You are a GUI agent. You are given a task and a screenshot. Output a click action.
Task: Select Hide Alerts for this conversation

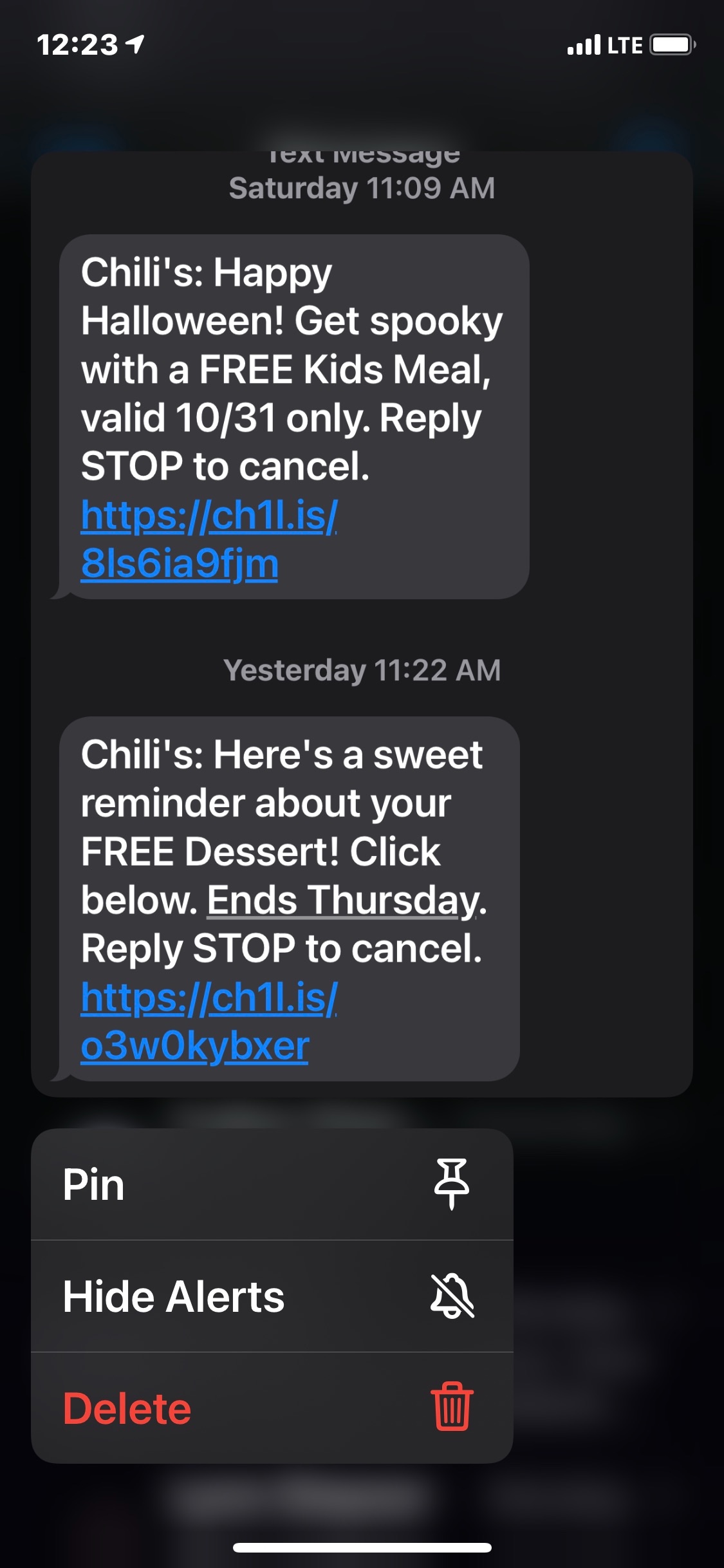(272, 1296)
